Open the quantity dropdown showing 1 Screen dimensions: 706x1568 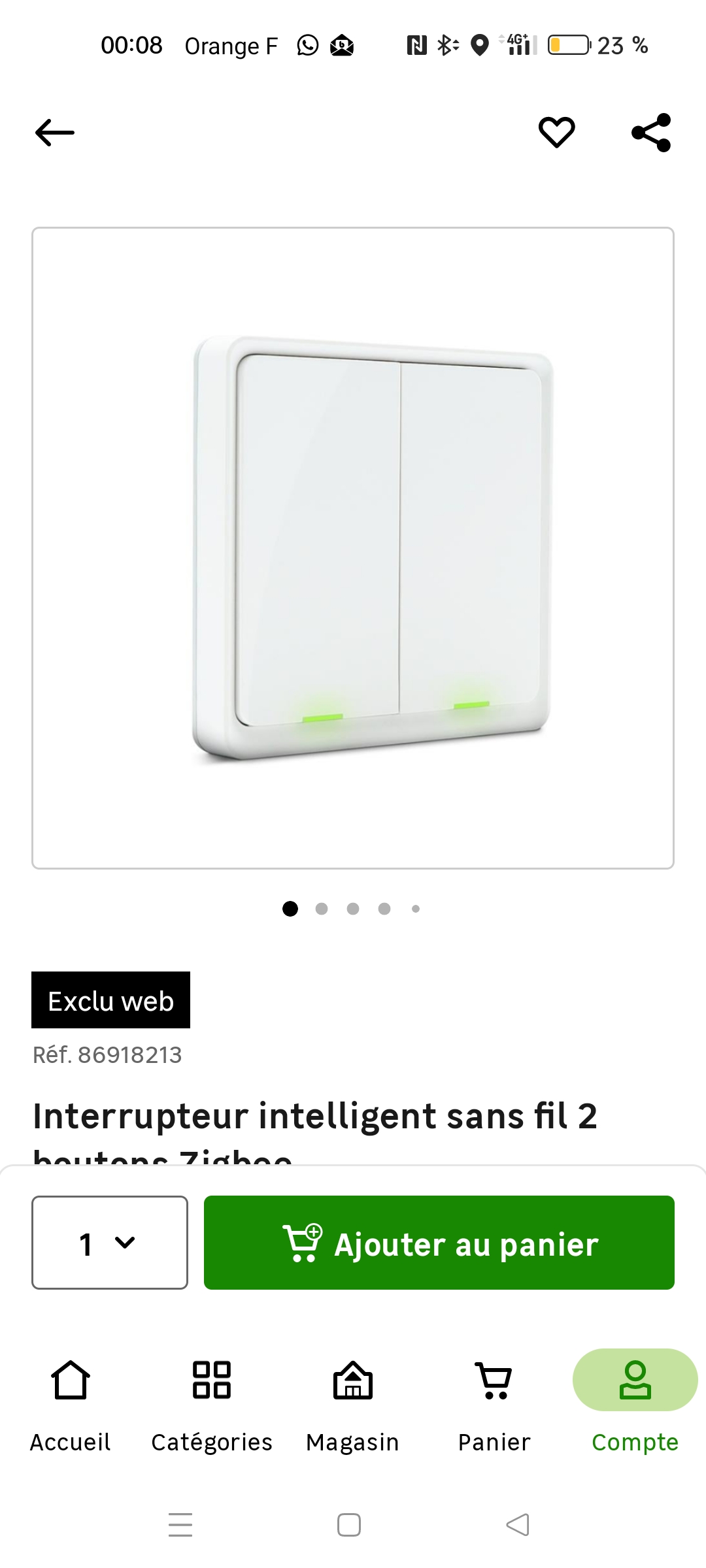pos(110,1243)
